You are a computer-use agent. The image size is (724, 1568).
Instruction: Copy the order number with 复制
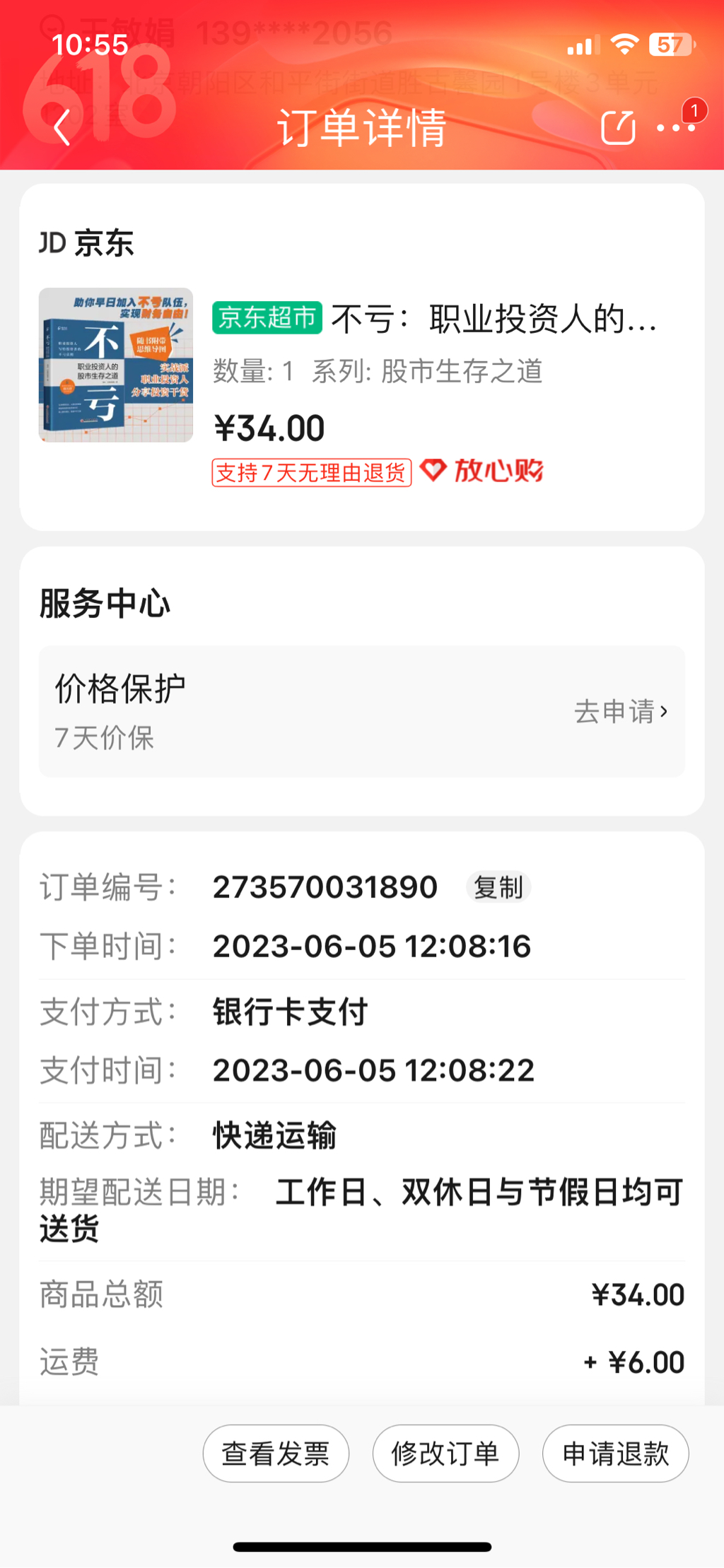click(x=498, y=887)
